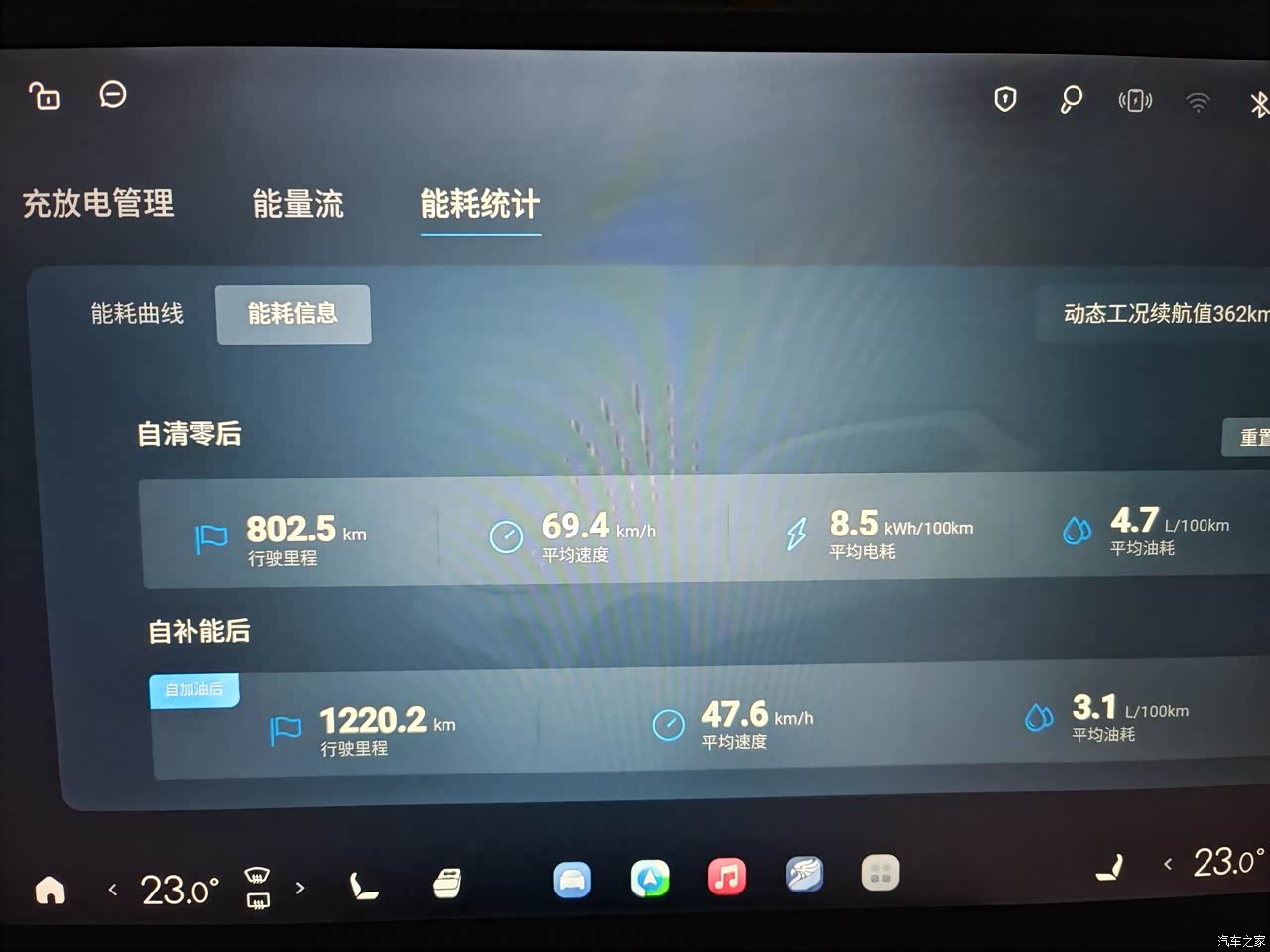Open the lock icon in top bar
This screenshot has width=1270, height=952.
44,96
